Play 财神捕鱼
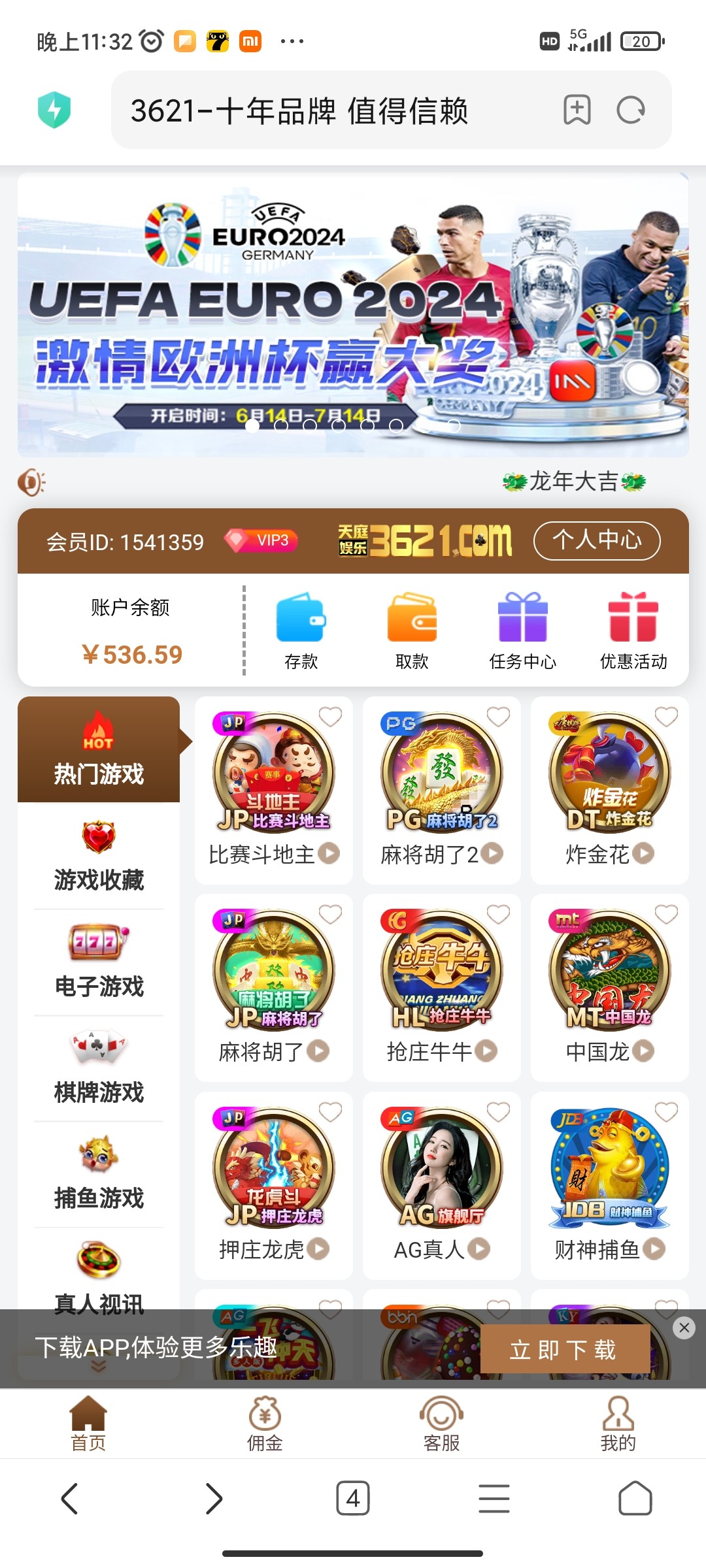Screen dimensions: 706x1568 pos(609,1176)
